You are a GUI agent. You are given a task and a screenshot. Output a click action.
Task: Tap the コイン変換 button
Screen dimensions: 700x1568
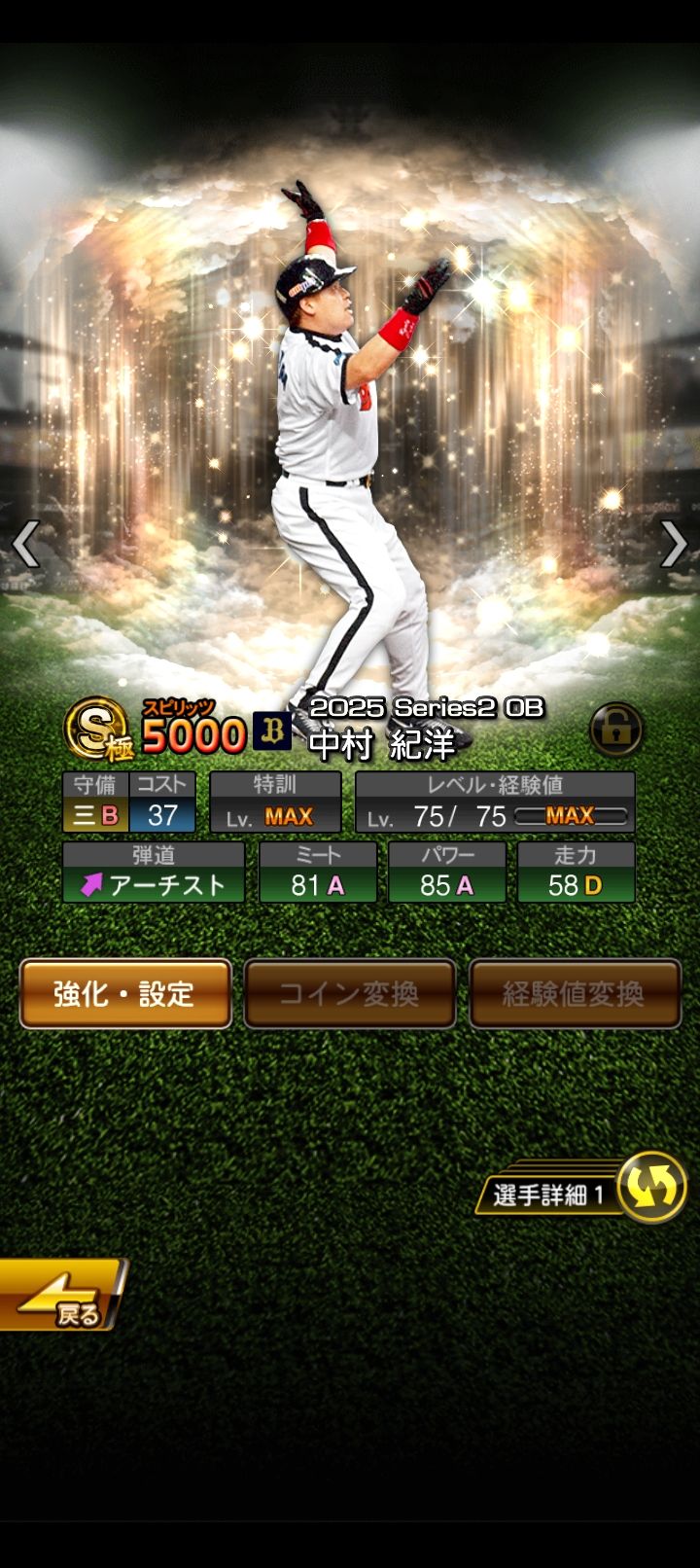tap(349, 993)
